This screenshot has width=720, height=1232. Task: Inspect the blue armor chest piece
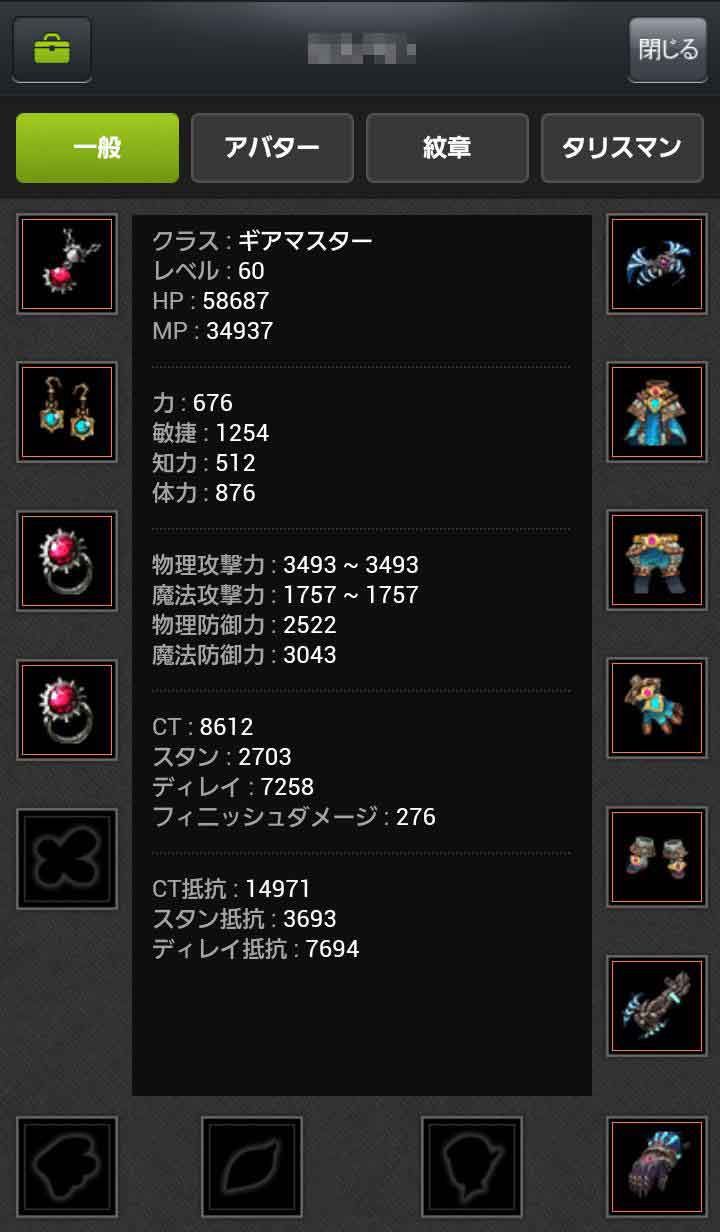657,412
